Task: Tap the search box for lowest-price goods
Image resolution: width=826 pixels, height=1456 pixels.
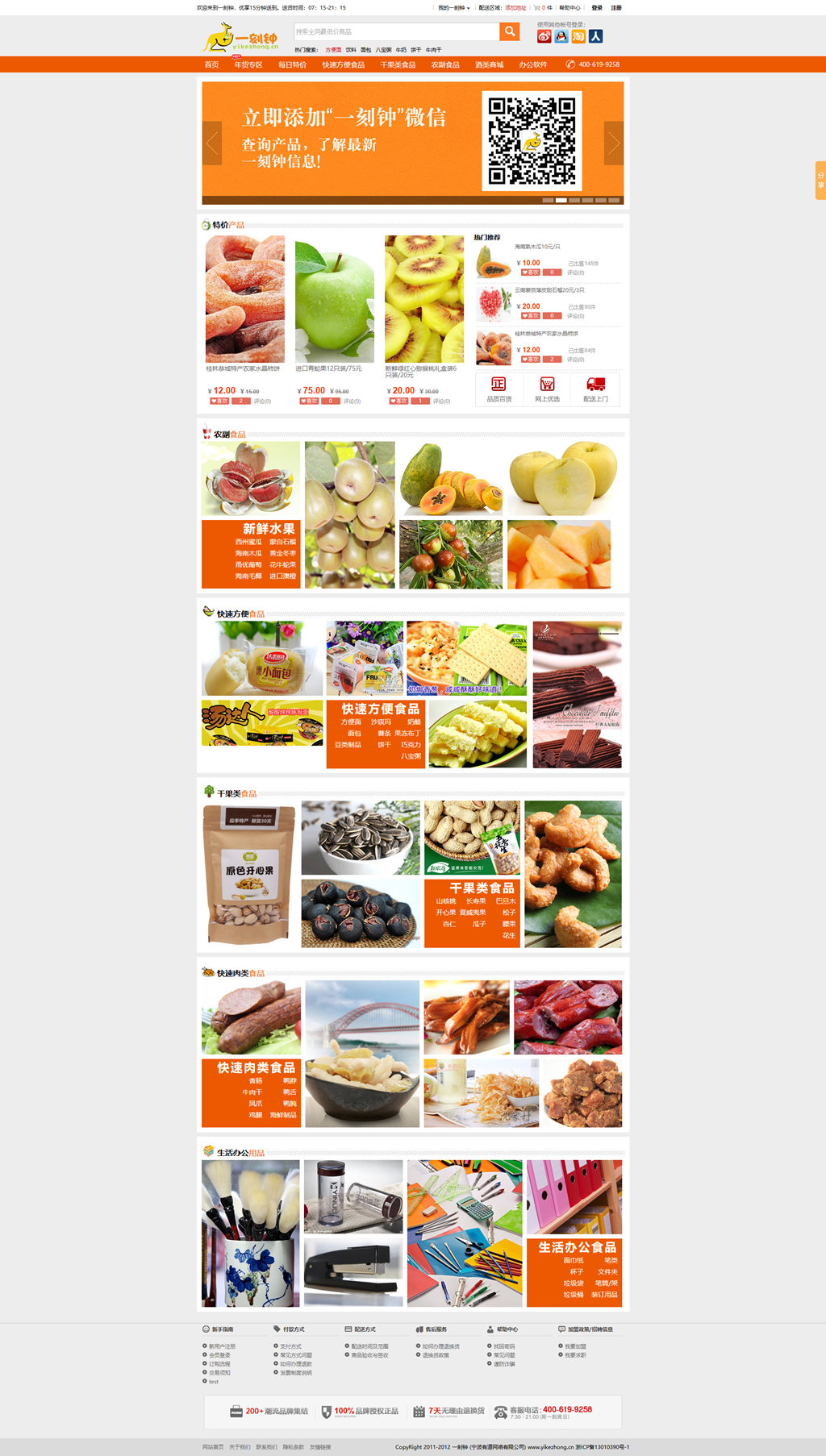Action: 395,31
